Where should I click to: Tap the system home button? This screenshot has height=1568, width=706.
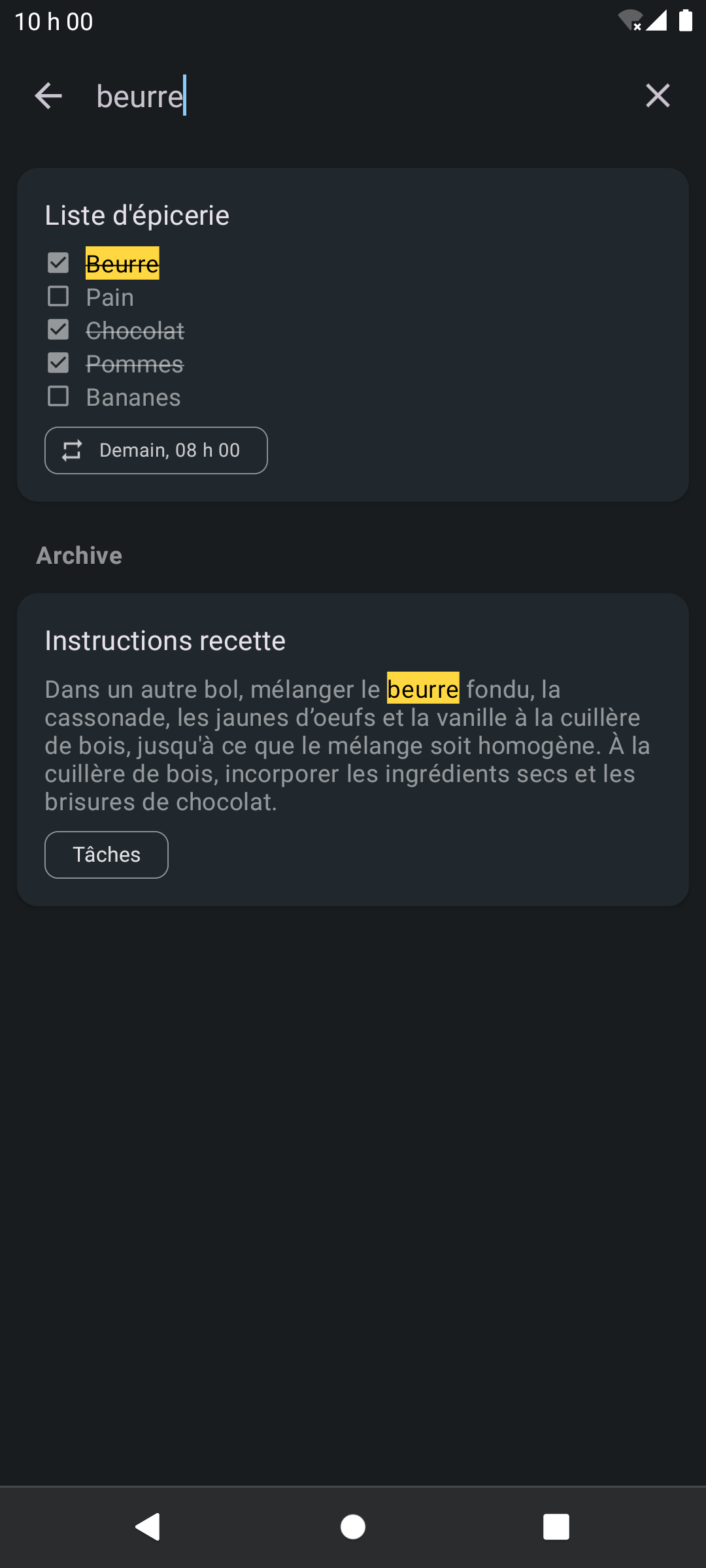click(353, 1527)
